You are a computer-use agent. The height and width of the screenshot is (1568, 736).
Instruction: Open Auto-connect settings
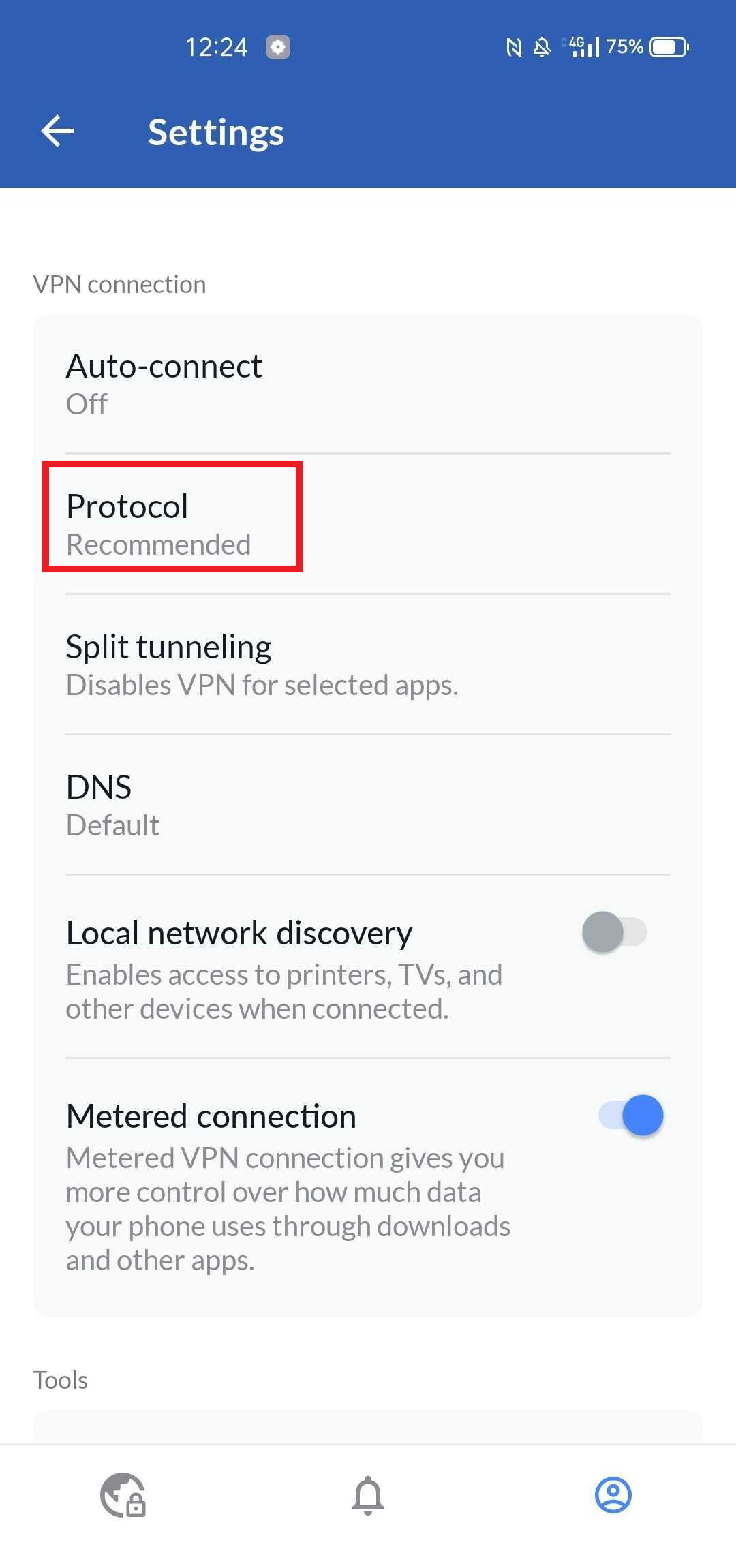pos(368,384)
